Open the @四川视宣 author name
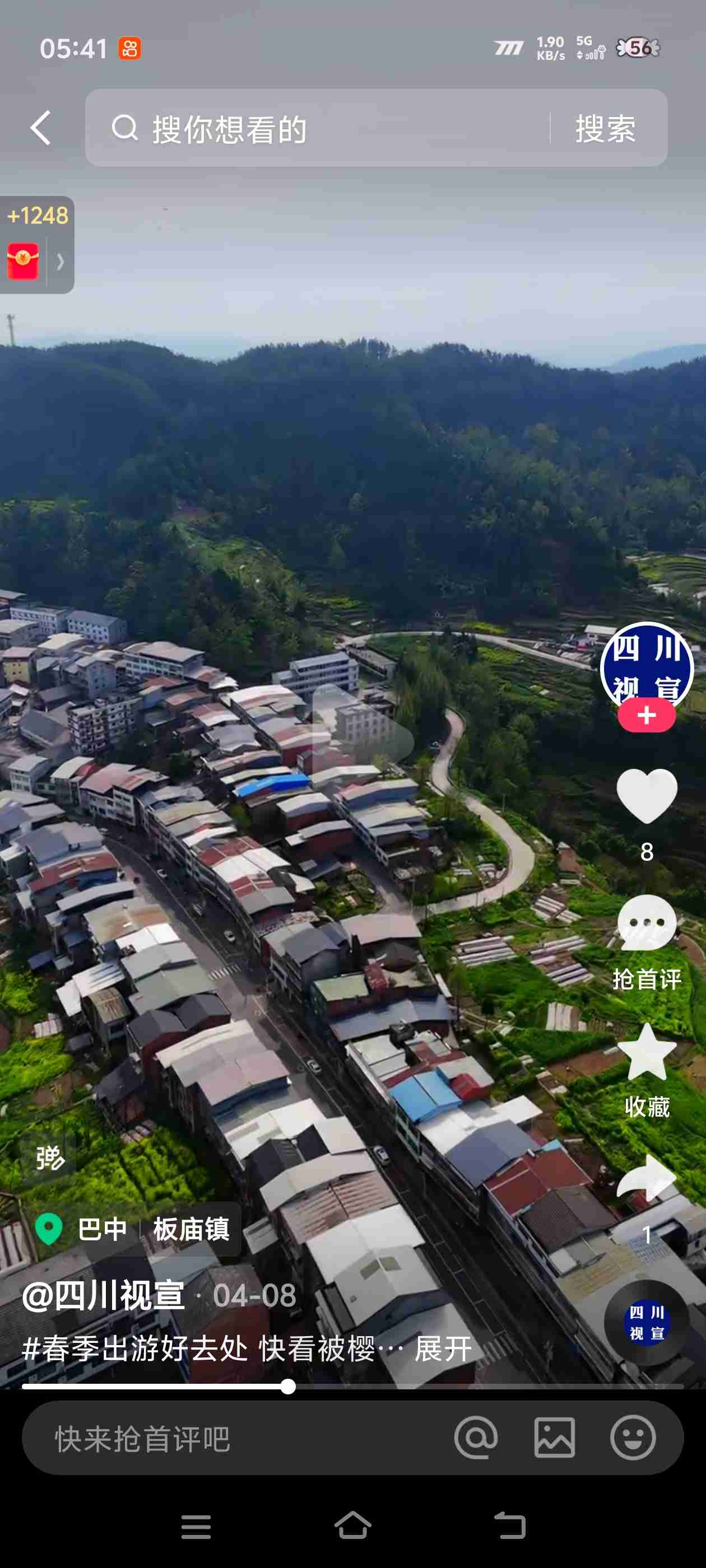Screen dimensions: 706x1568 click(104, 1295)
